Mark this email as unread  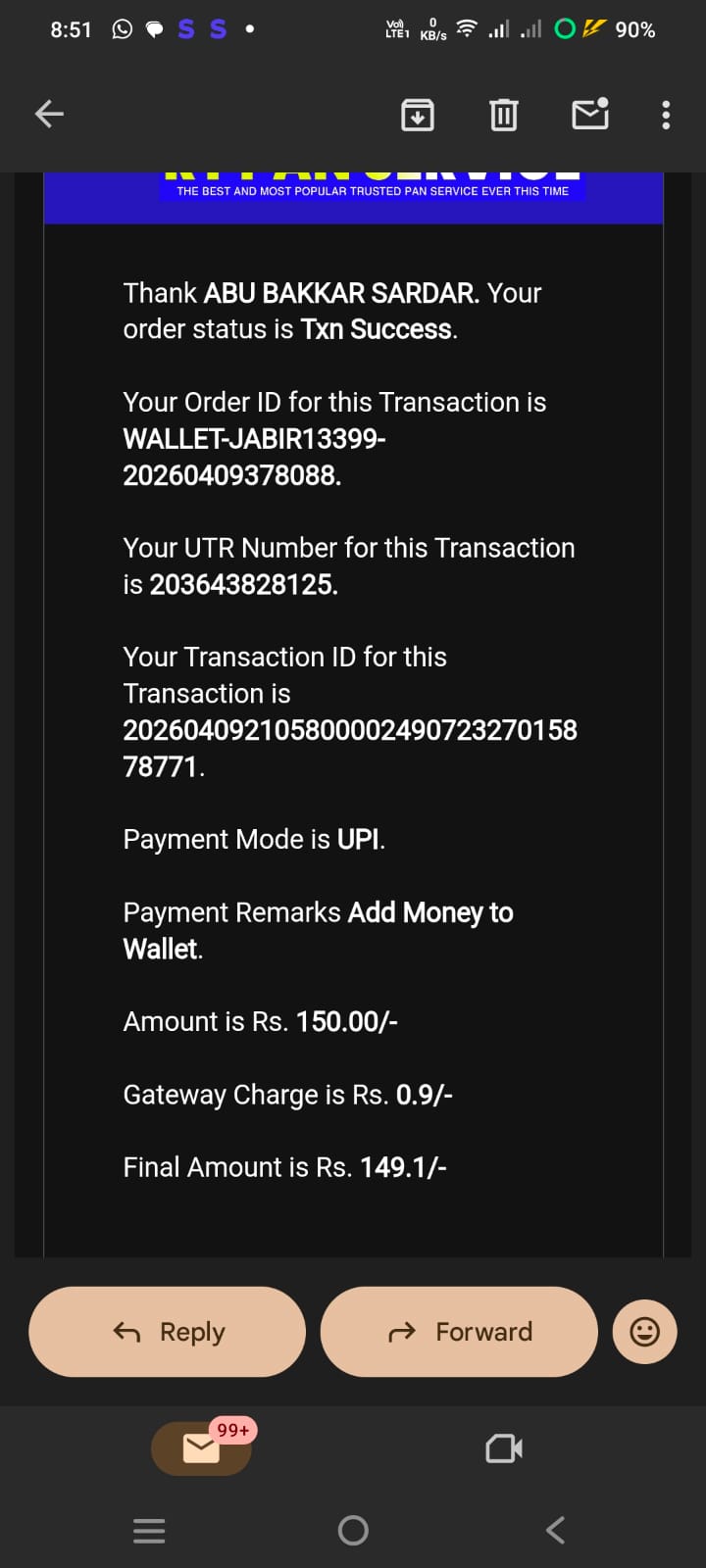[589, 115]
